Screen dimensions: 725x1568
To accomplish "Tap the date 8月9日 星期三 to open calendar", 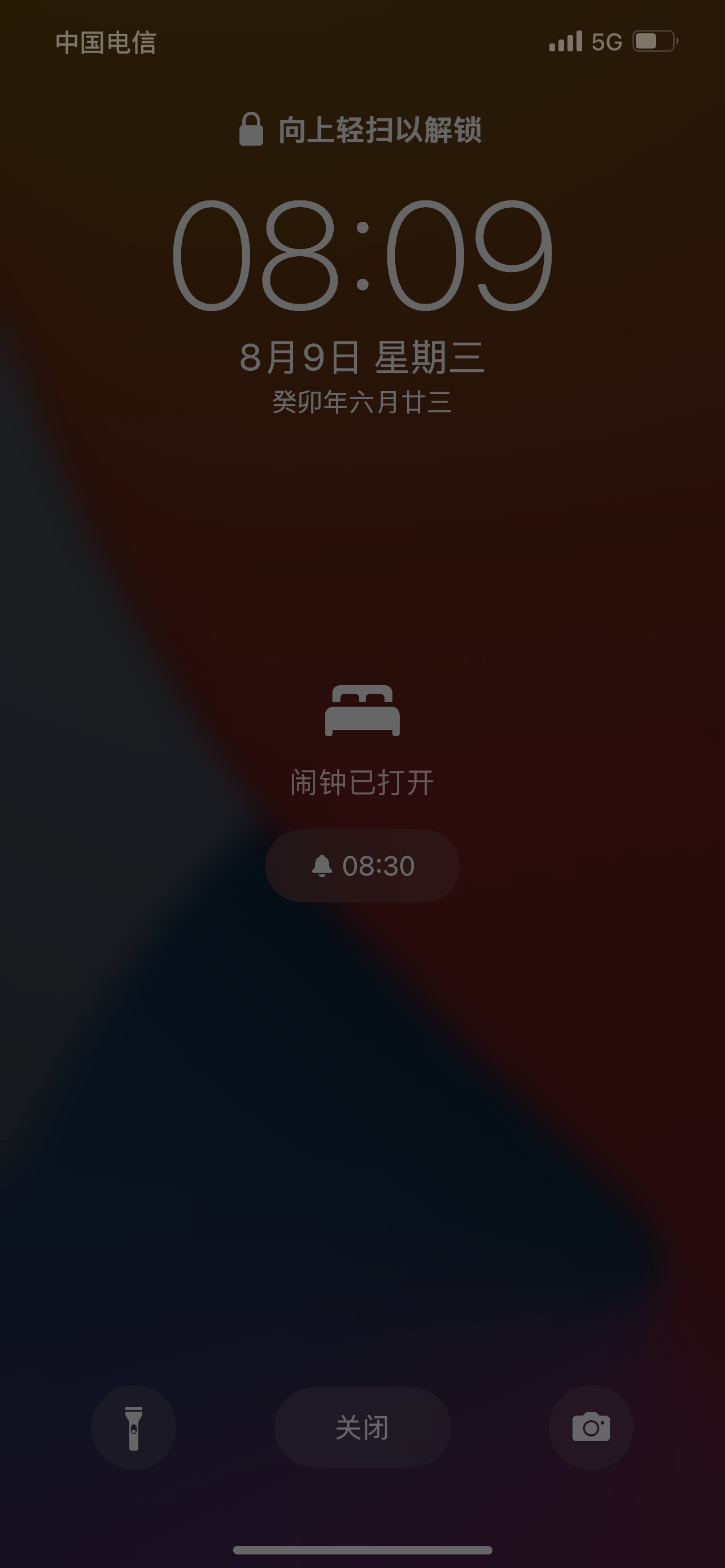I will (362, 358).
